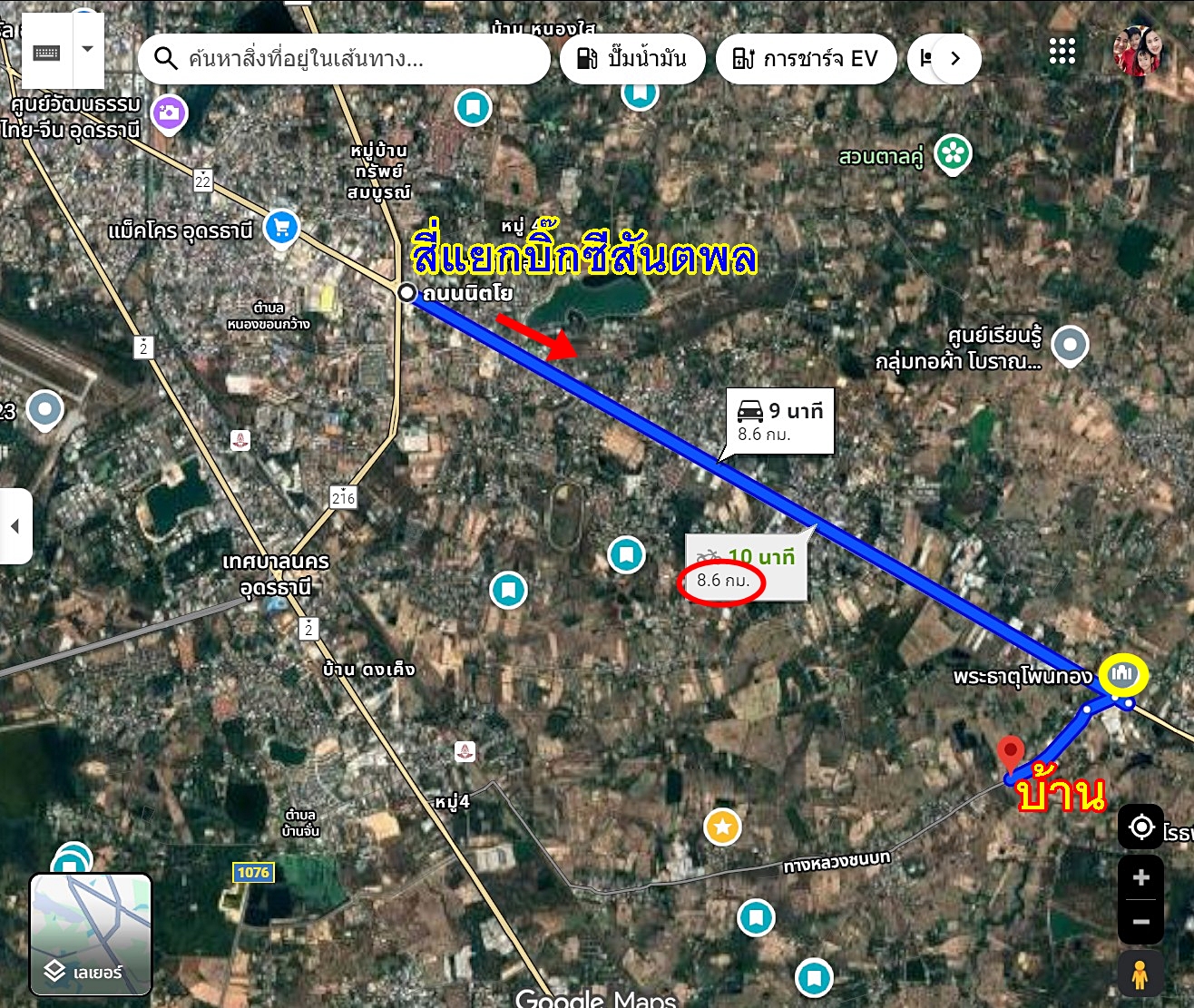Select the การชาร์จ EV chip

click(806, 59)
